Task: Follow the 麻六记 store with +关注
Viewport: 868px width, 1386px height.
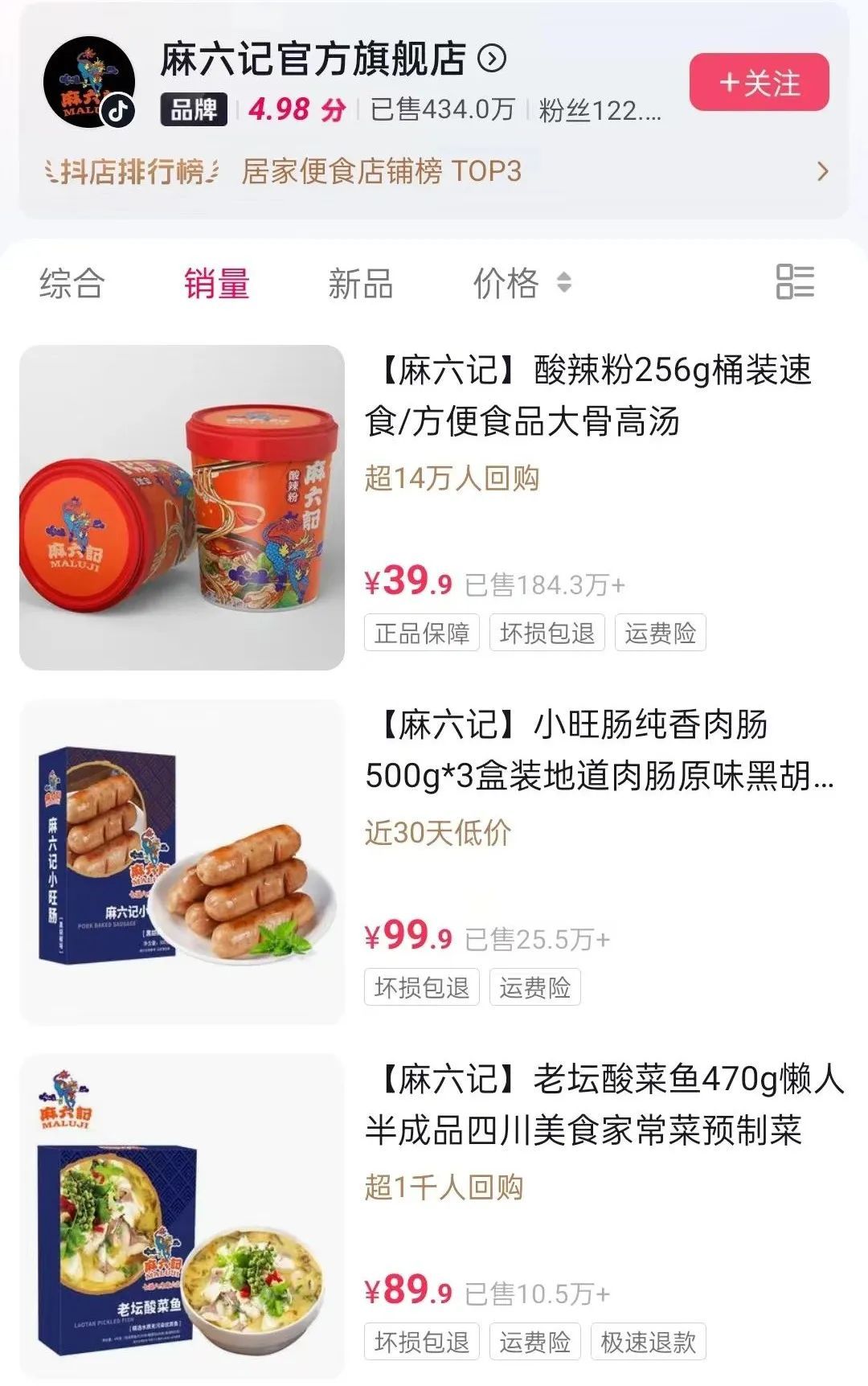Action: click(759, 82)
